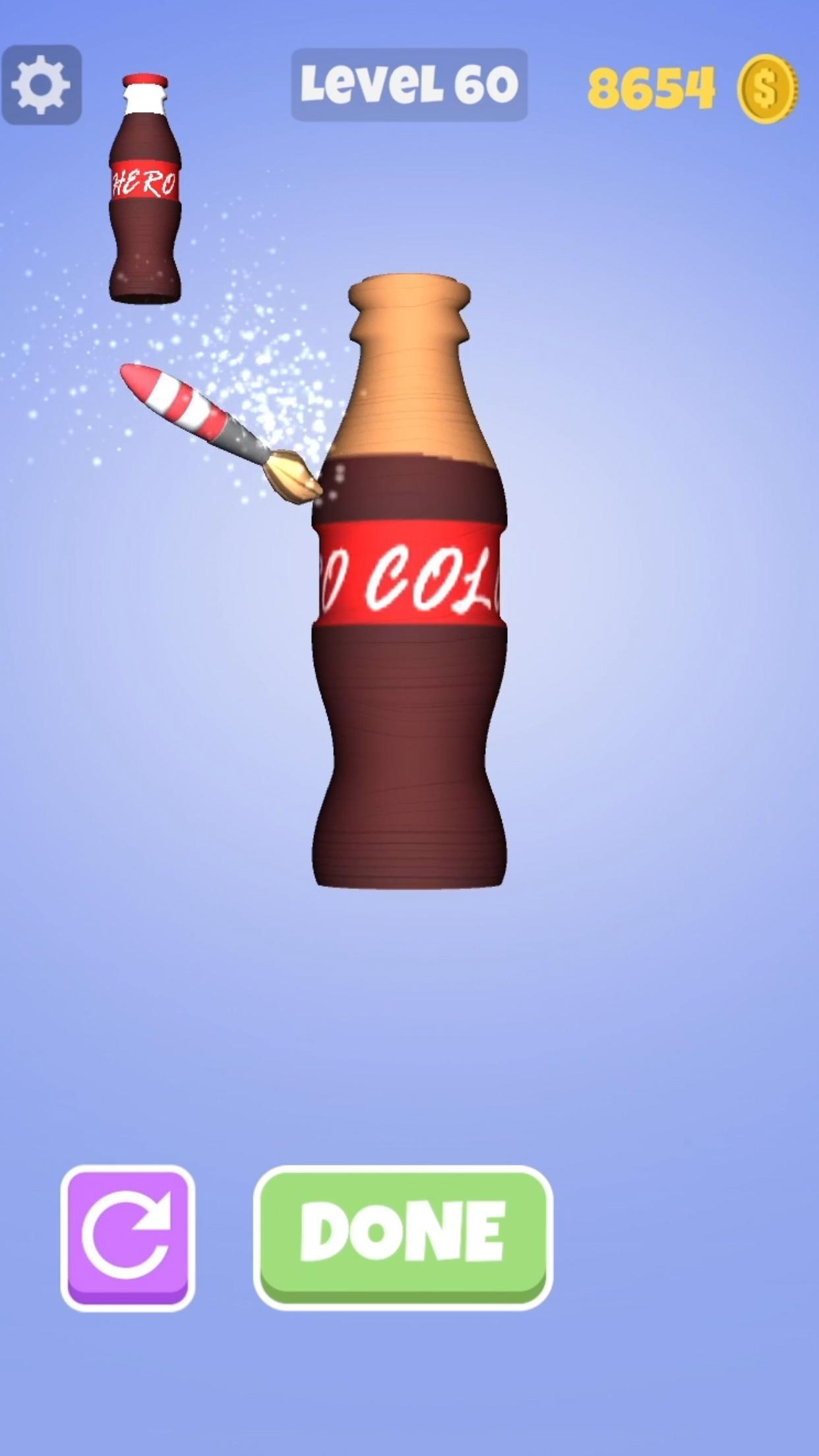Open the settings gear
The image size is (819, 1456).
click(x=41, y=85)
